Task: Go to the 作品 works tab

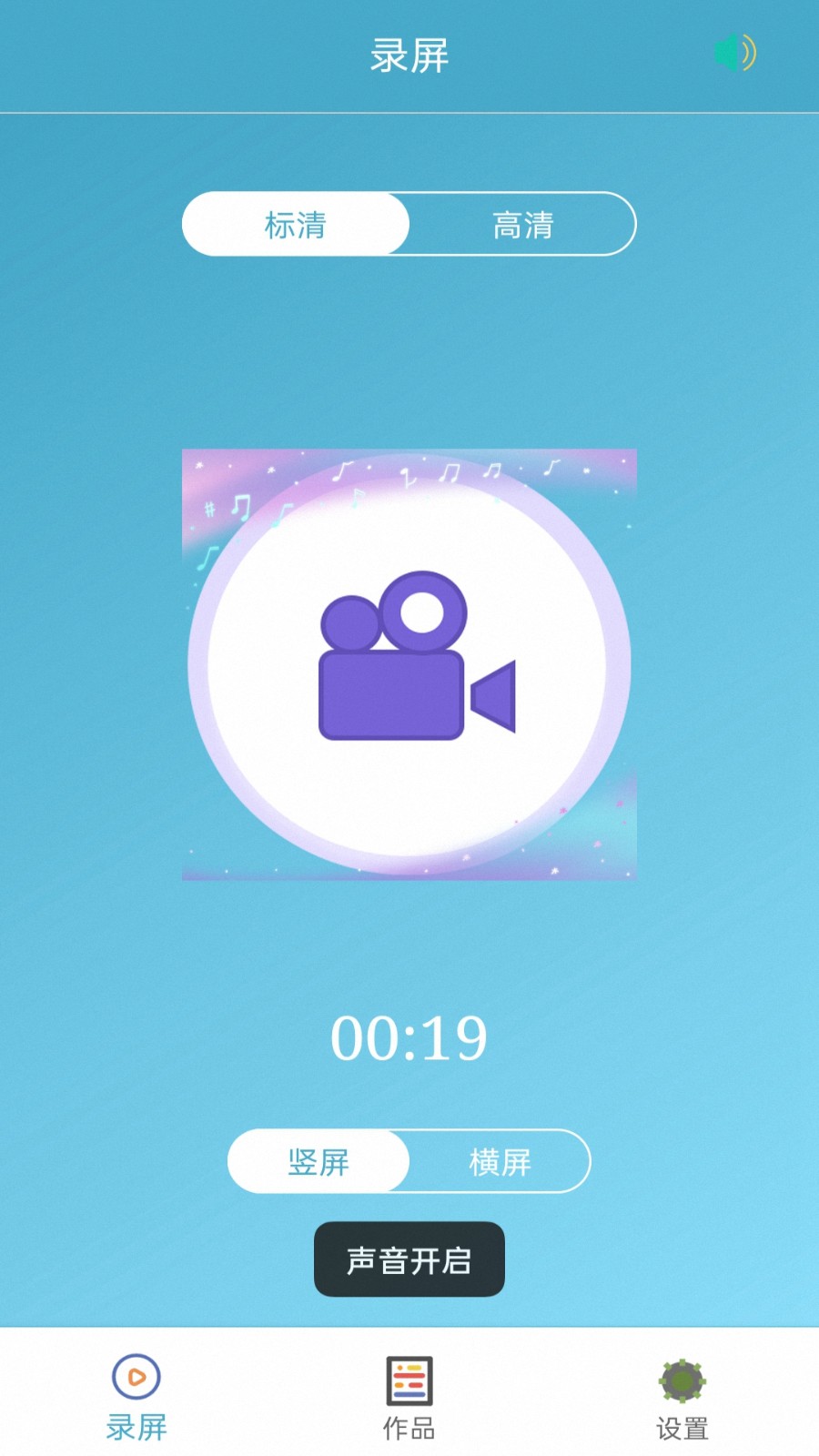Action: pos(409,1396)
